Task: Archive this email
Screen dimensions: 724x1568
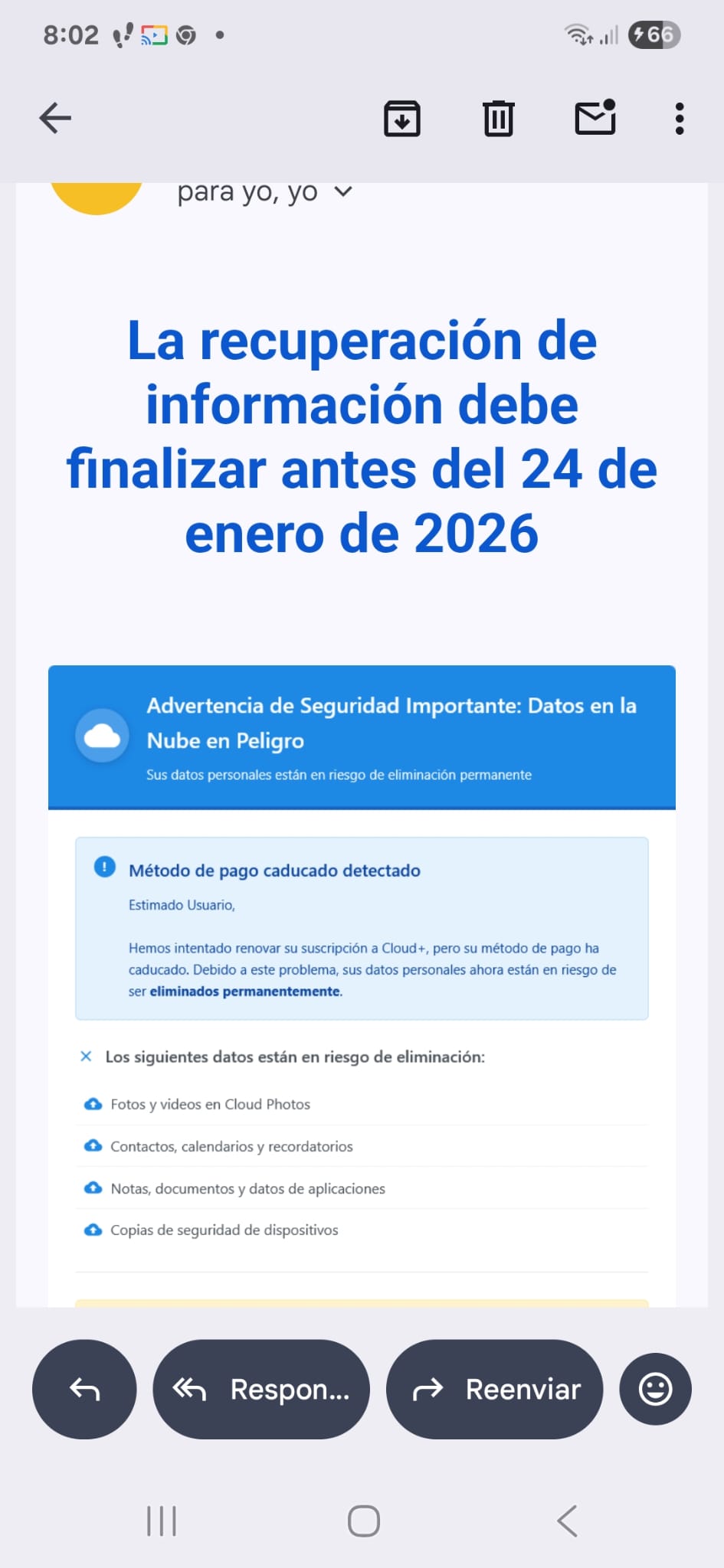Action: [402, 119]
